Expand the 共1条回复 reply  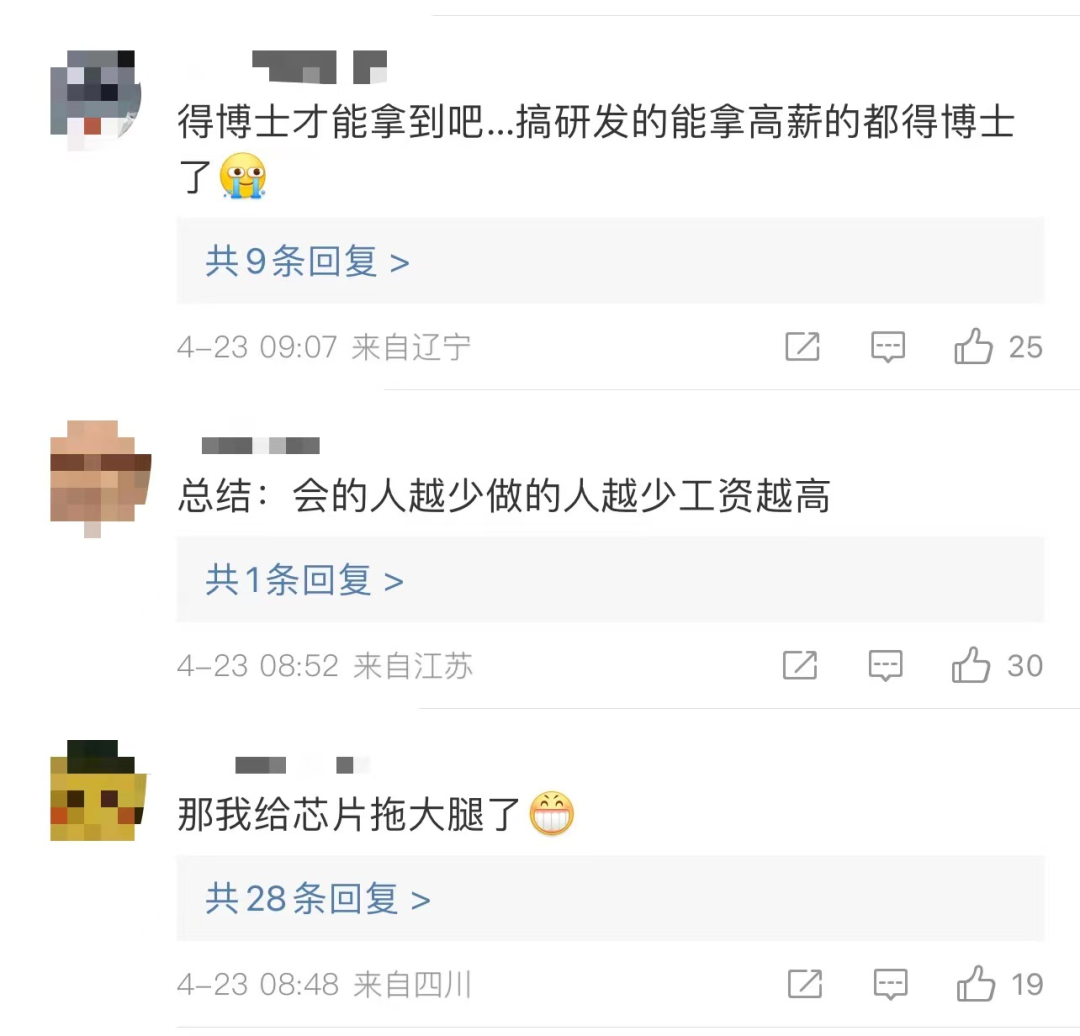tap(304, 580)
